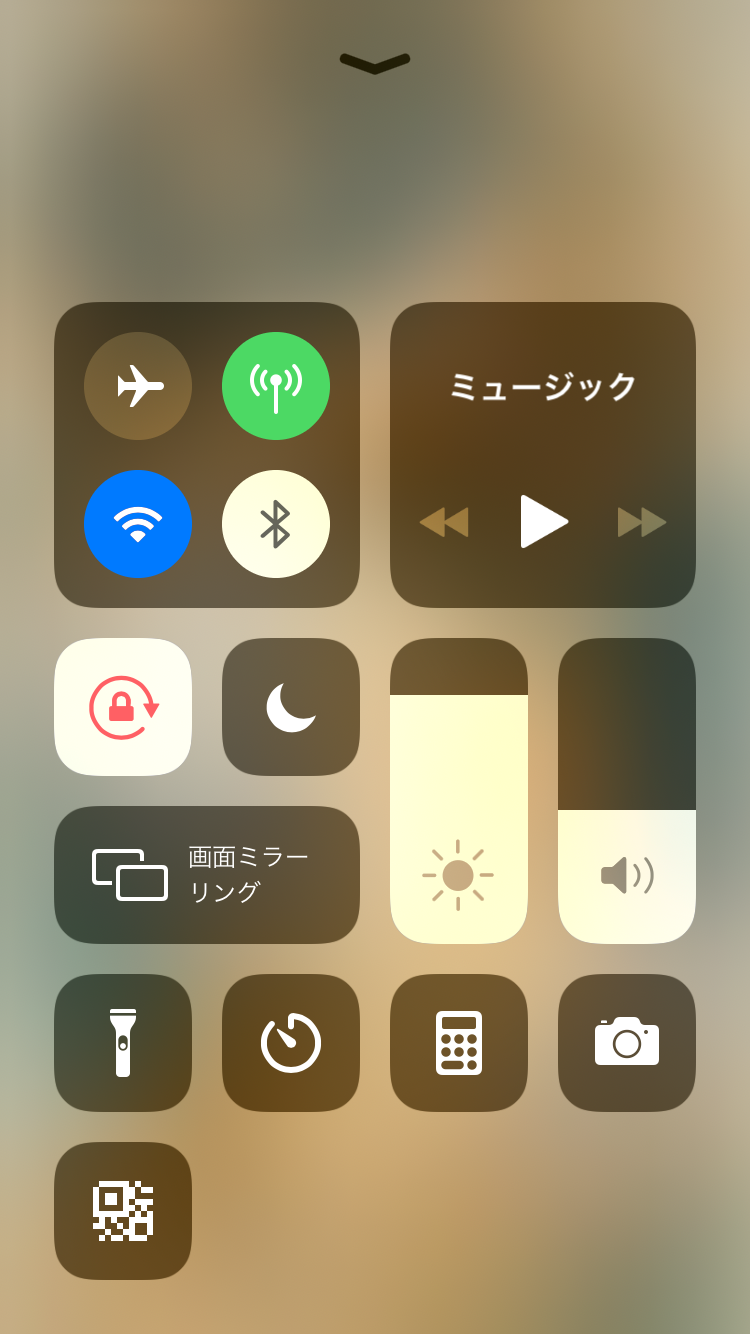
Task: Disable Wi-Fi
Action: 138,524
